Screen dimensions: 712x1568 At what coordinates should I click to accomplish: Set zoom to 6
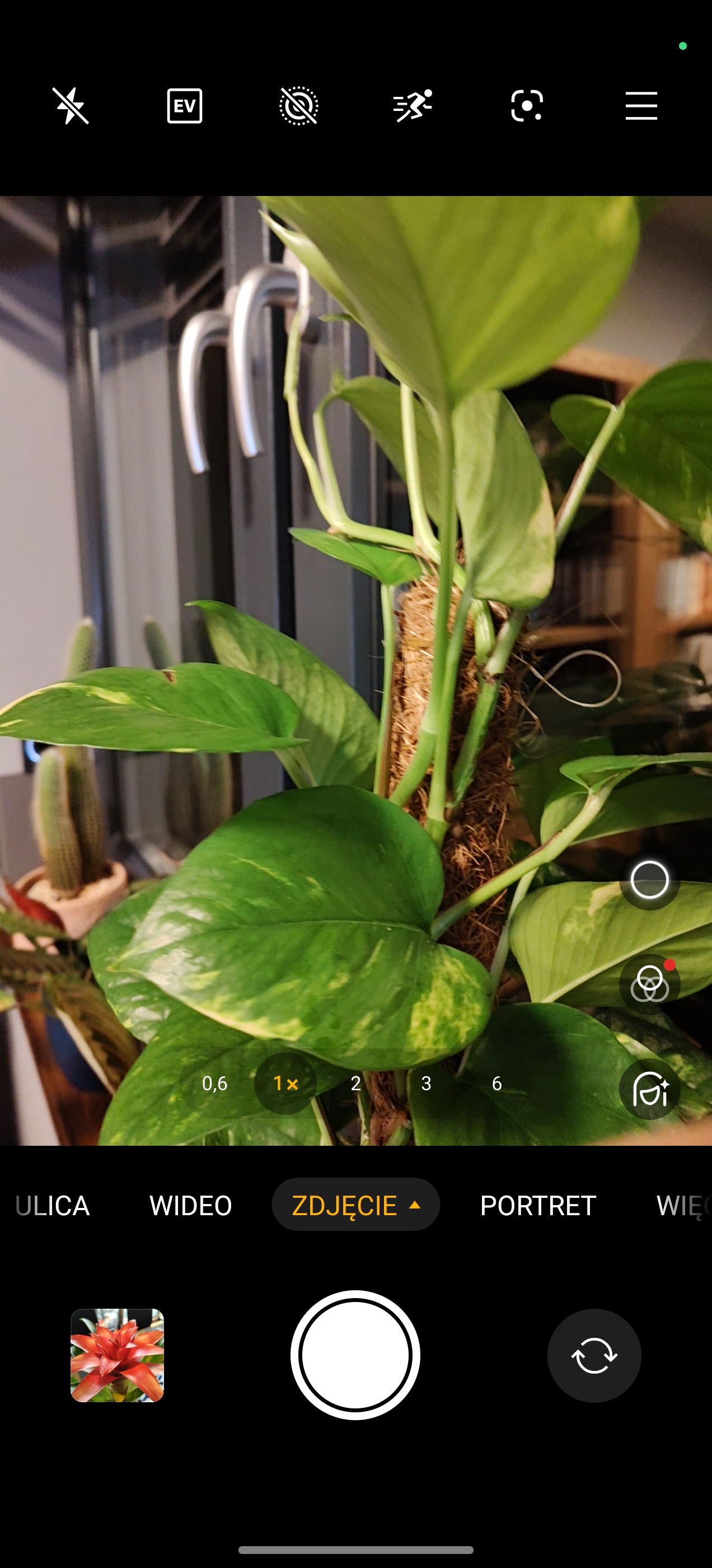pos(496,1084)
